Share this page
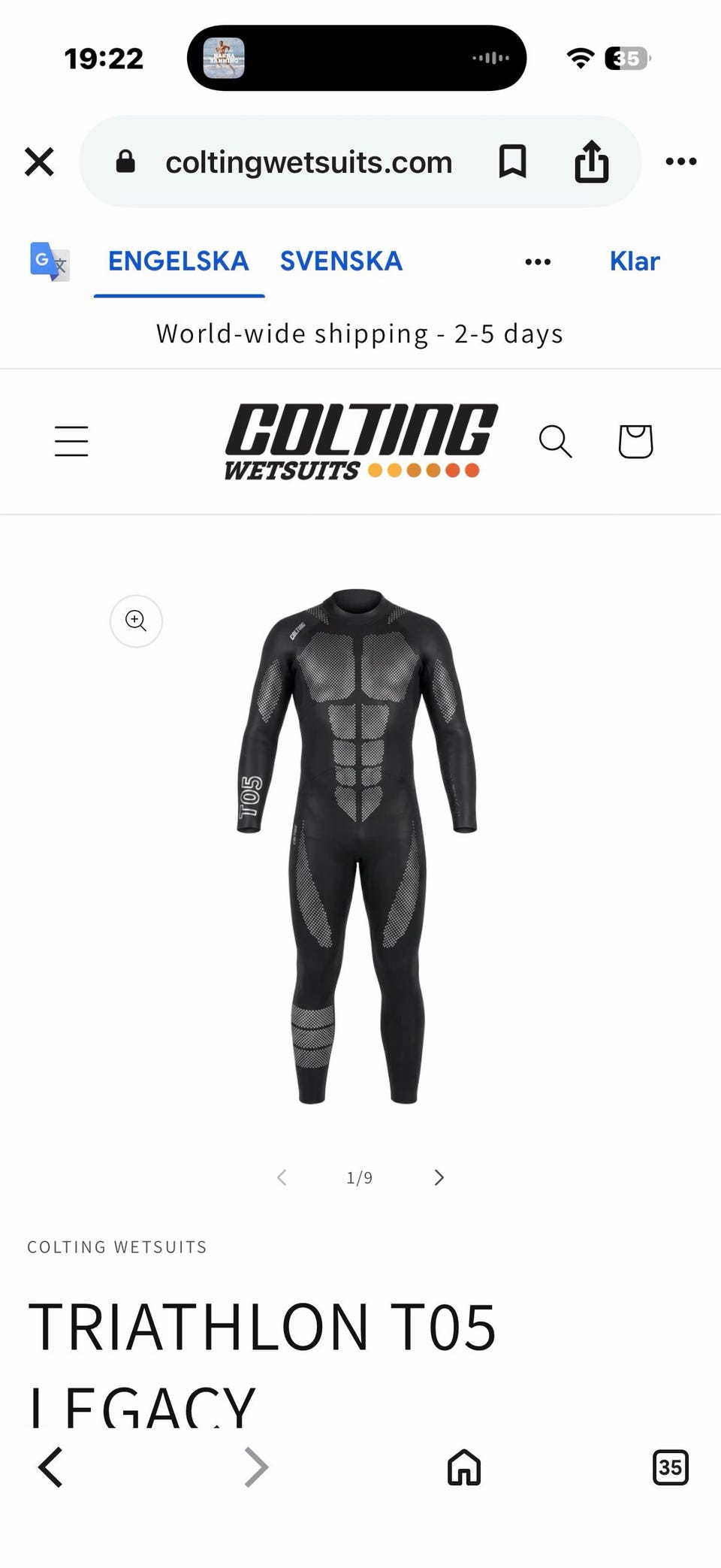Screen dimensions: 721x1568 (592, 161)
